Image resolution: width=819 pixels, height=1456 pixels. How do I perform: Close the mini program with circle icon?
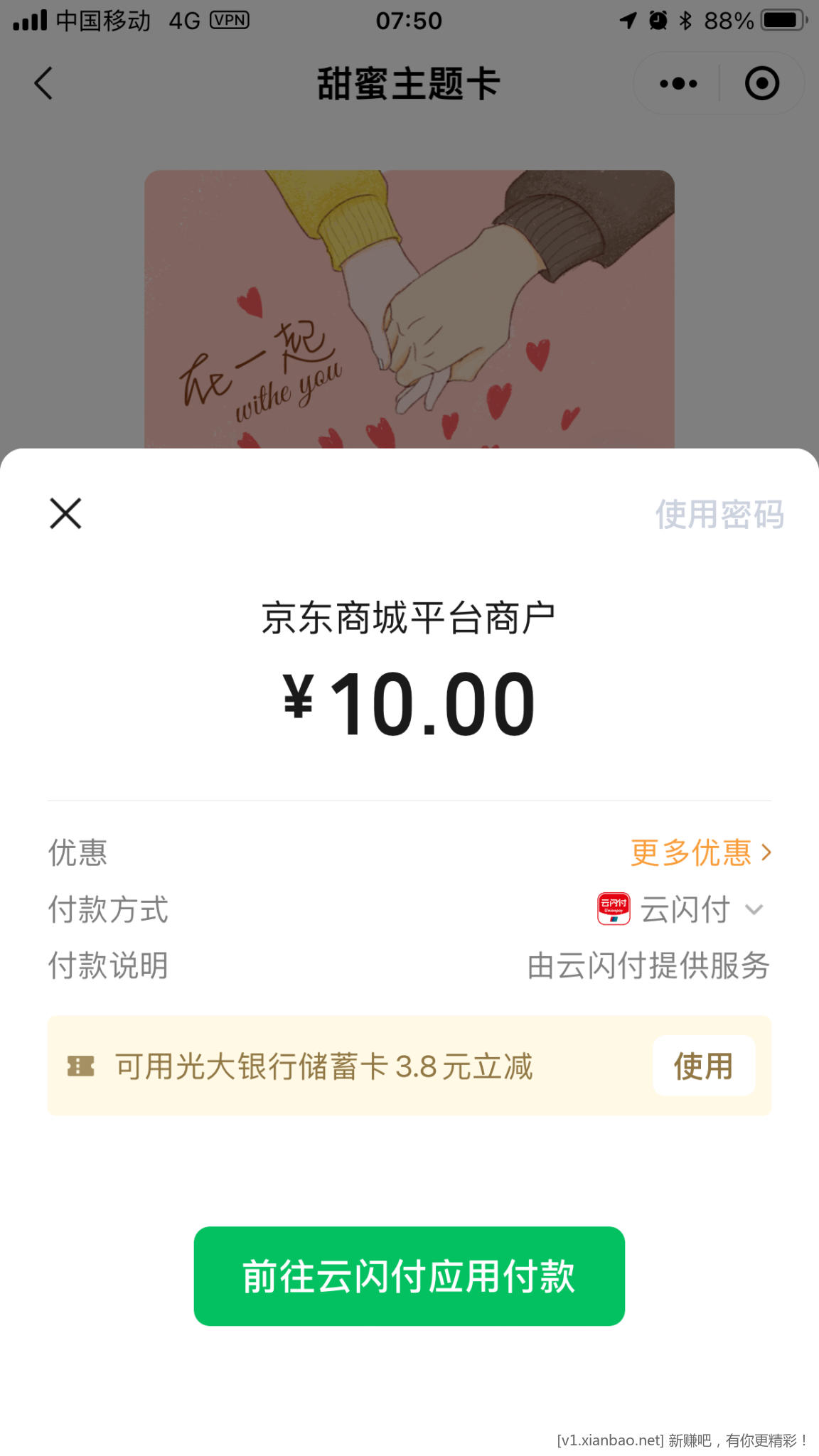[761, 84]
